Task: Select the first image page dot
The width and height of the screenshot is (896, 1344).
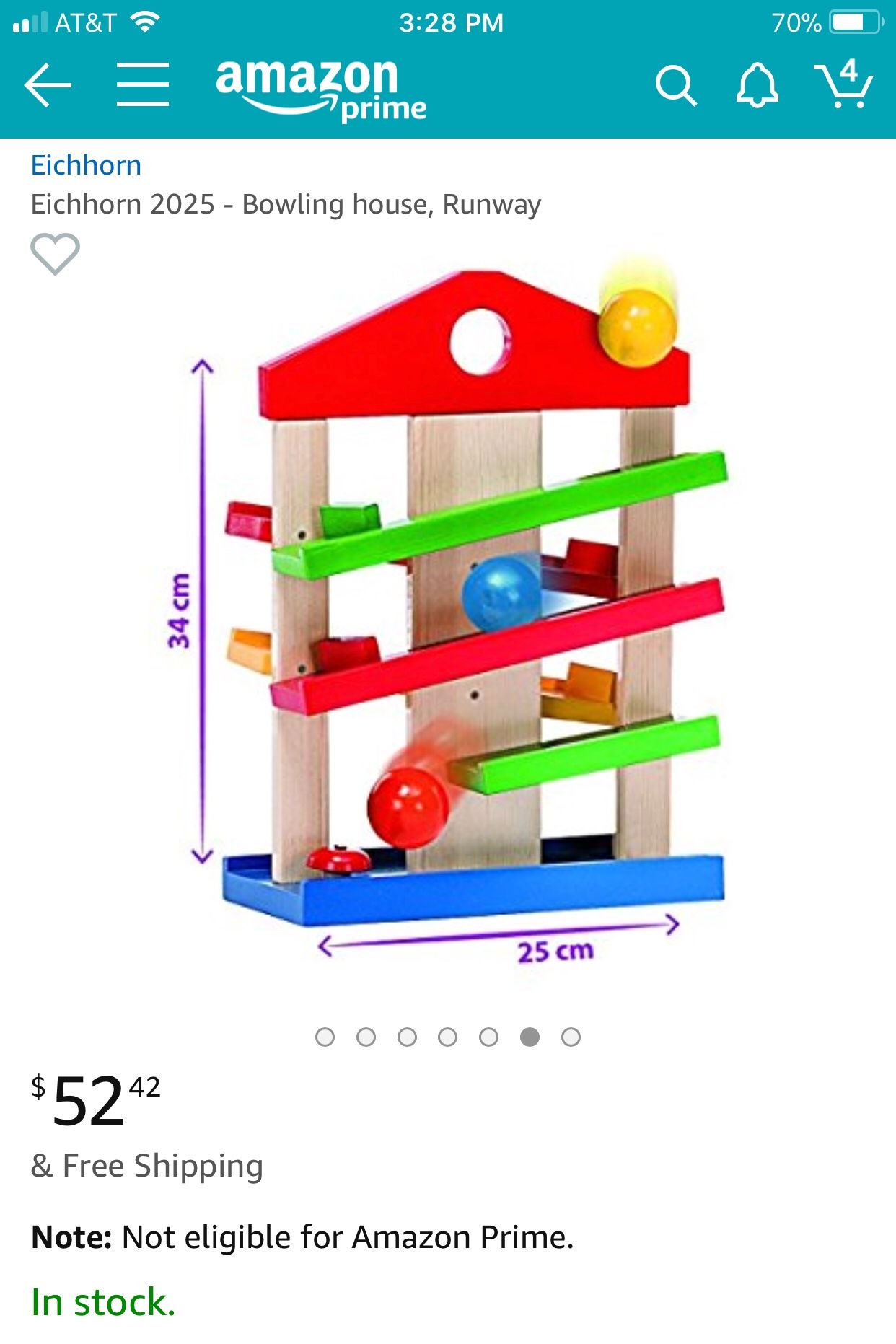Action: coord(325,1037)
